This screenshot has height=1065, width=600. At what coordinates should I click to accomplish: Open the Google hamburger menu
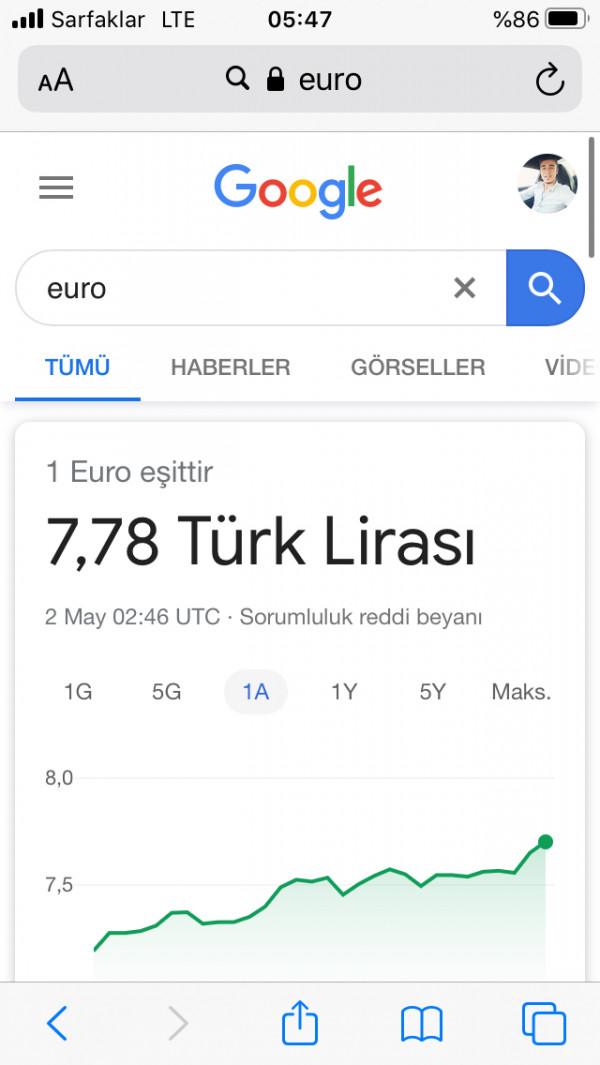(x=56, y=187)
